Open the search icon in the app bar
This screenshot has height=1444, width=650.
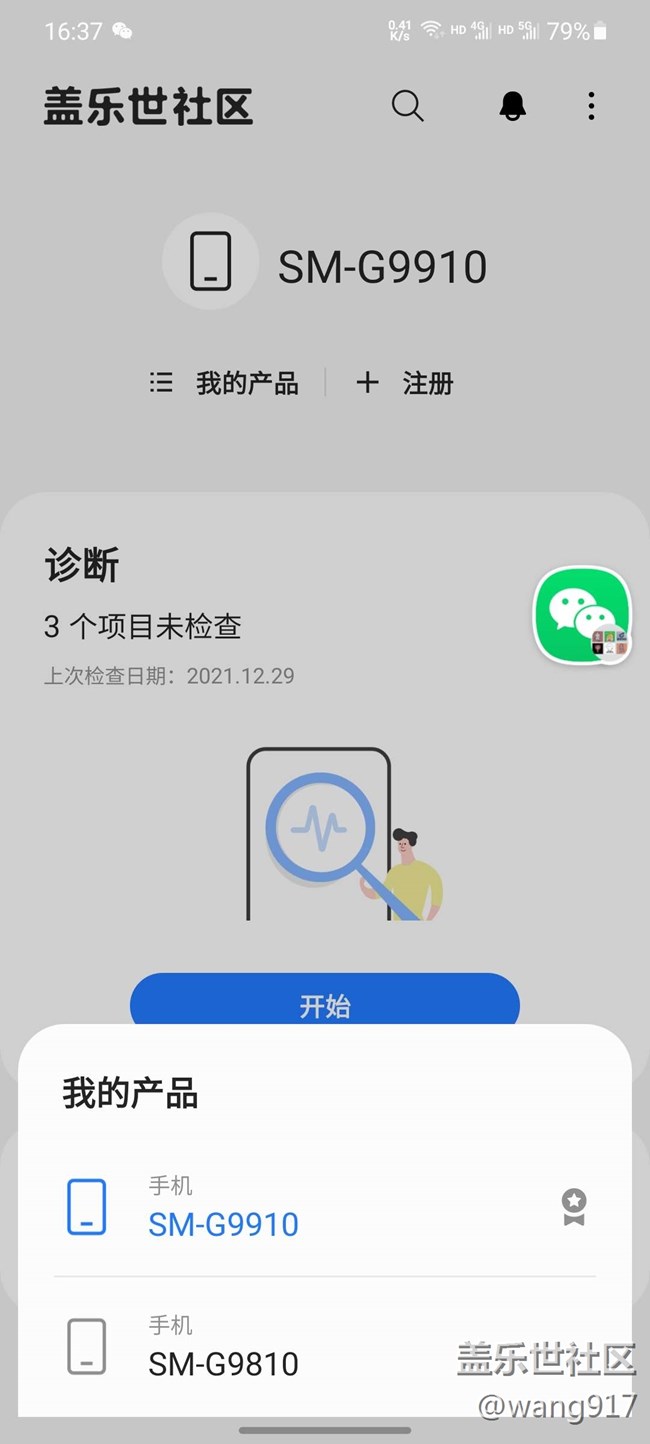point(407,106)
